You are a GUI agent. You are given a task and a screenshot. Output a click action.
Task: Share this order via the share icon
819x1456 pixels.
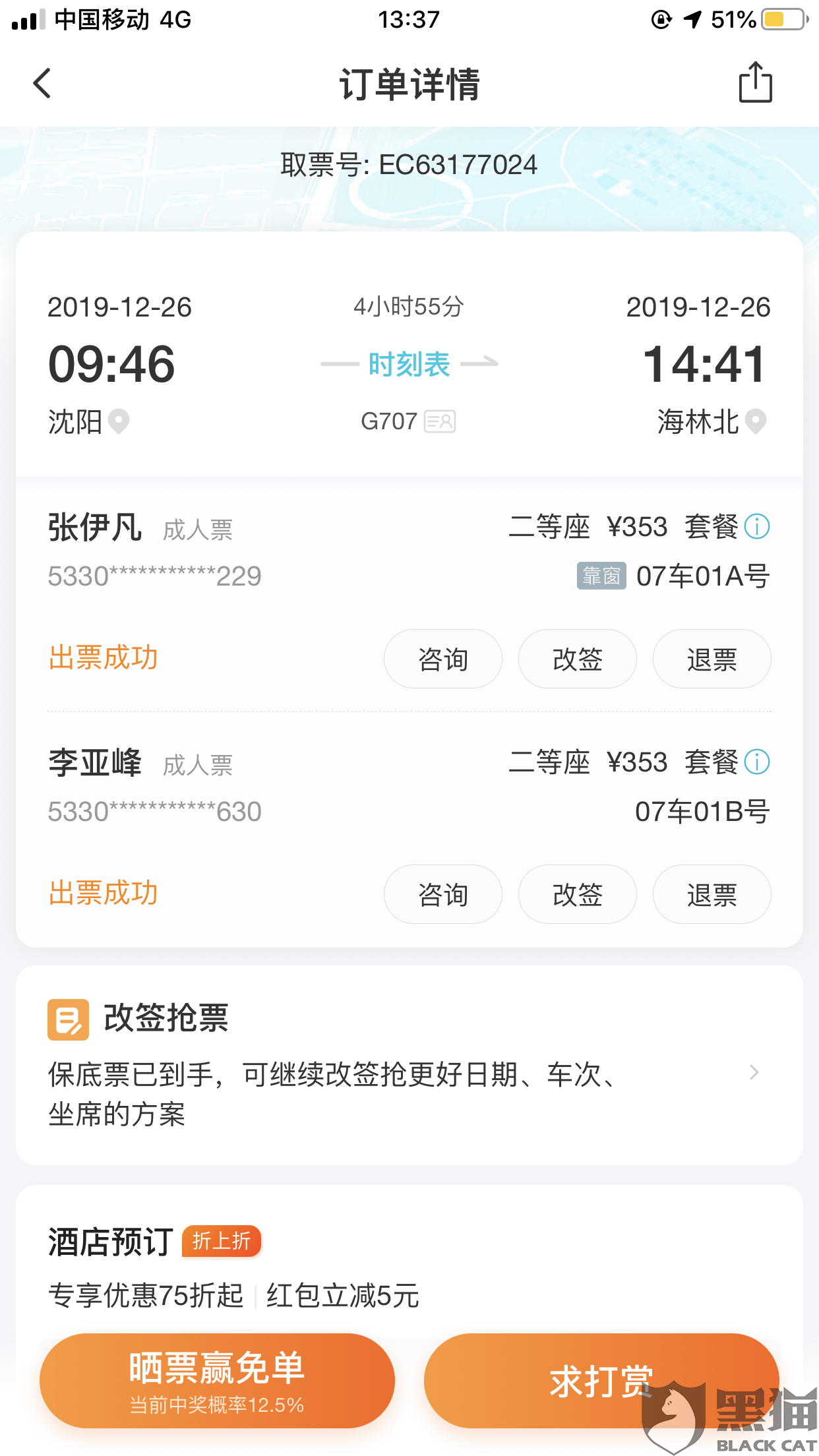tap(755, 82)
